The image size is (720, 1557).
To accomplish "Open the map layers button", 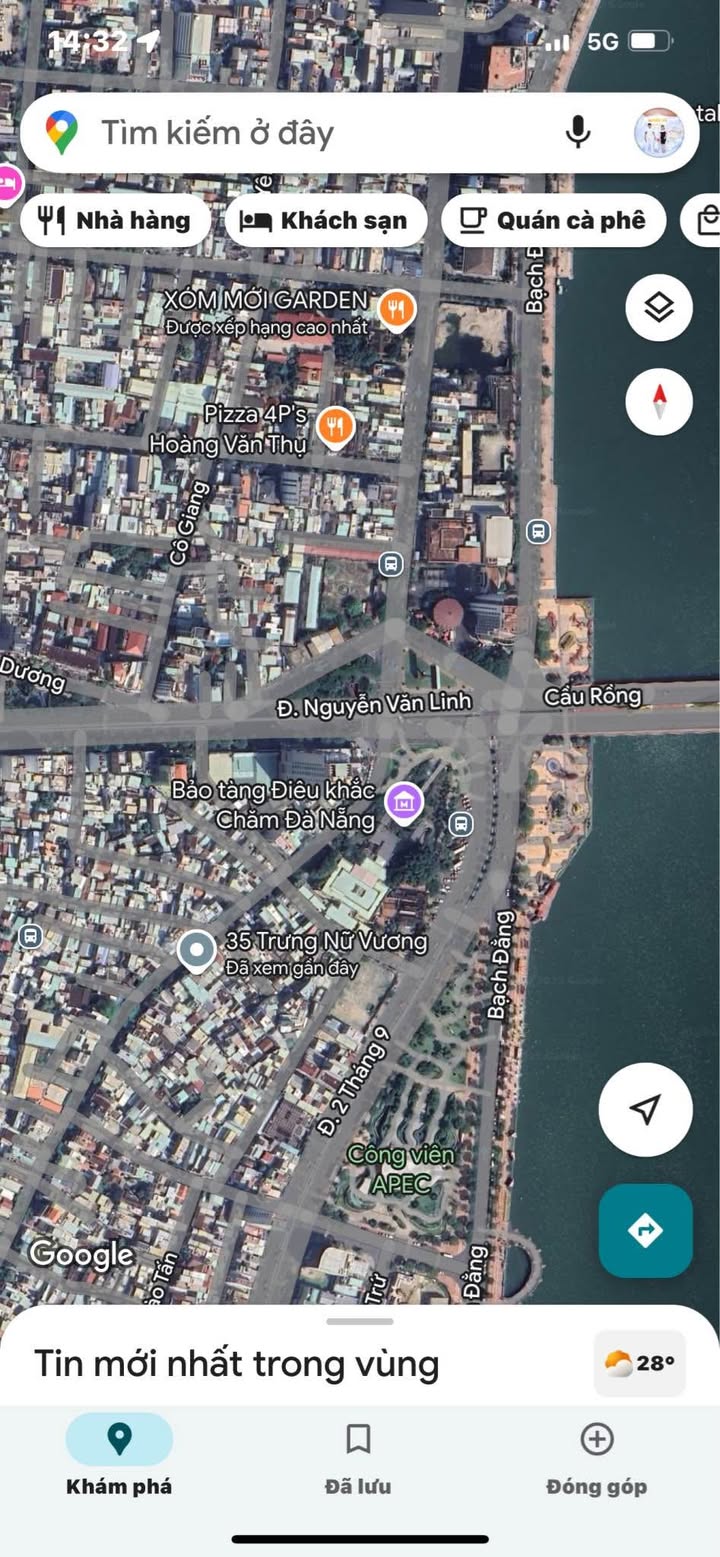I will pos(659,308).
